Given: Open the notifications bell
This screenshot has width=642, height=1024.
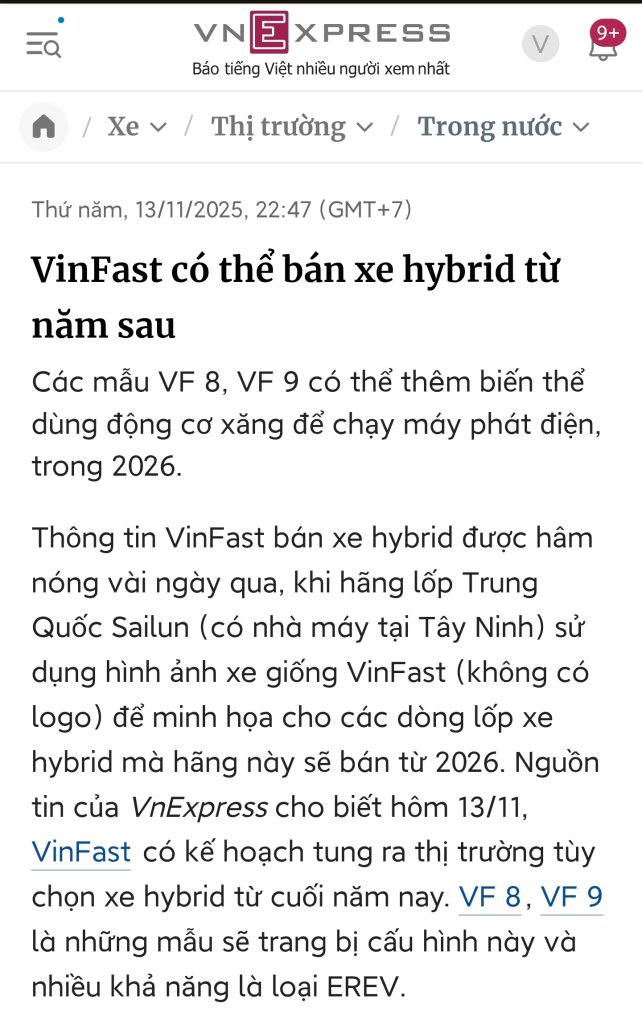Looking at the screenshot, I should pyautogui.click(x=603, y=44).
